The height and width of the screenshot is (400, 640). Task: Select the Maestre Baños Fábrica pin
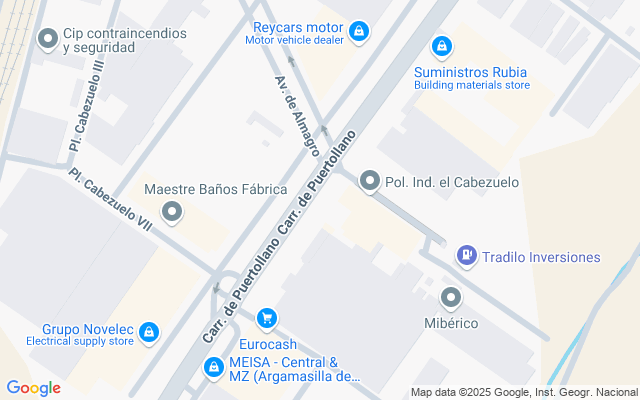tap(172, 213)
